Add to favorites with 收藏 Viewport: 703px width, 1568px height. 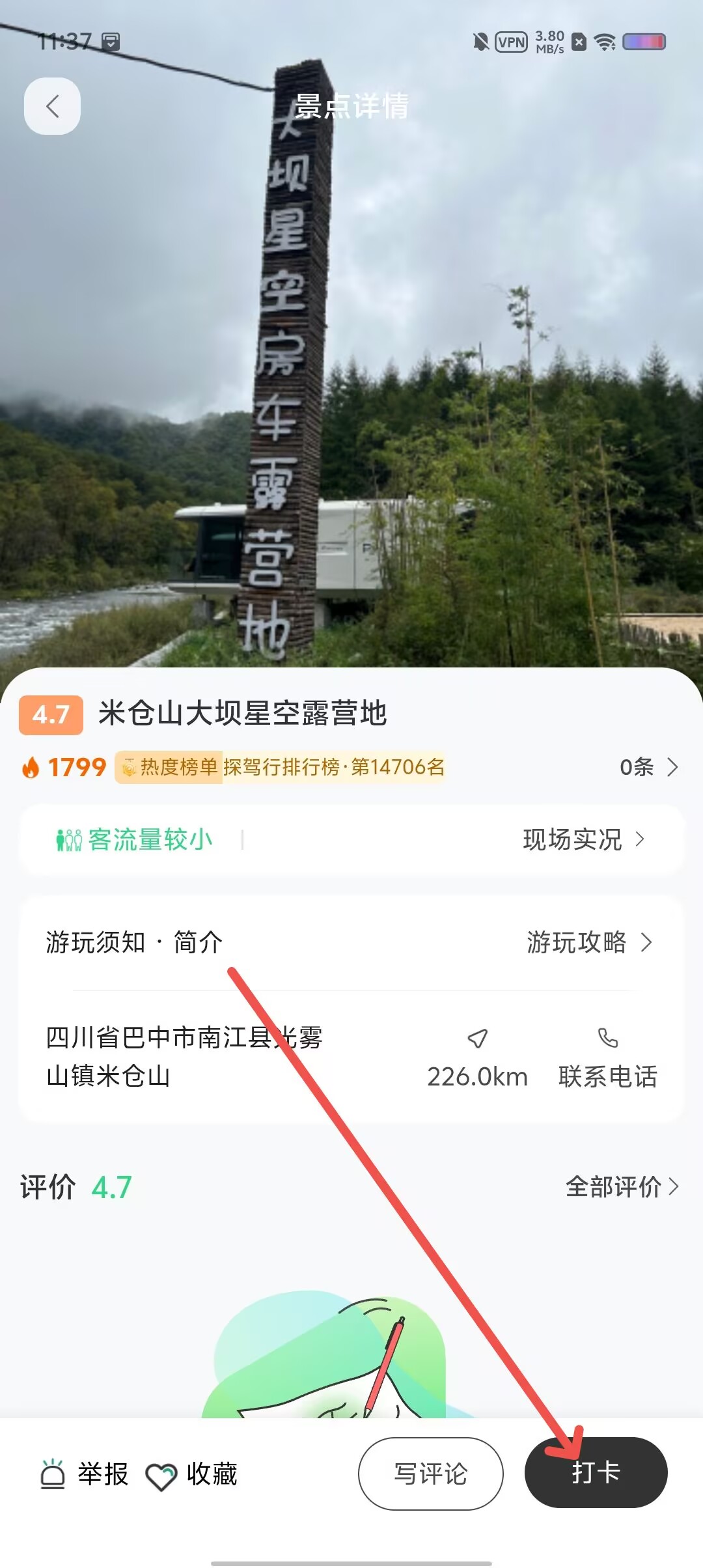[x=191, y=1474]
